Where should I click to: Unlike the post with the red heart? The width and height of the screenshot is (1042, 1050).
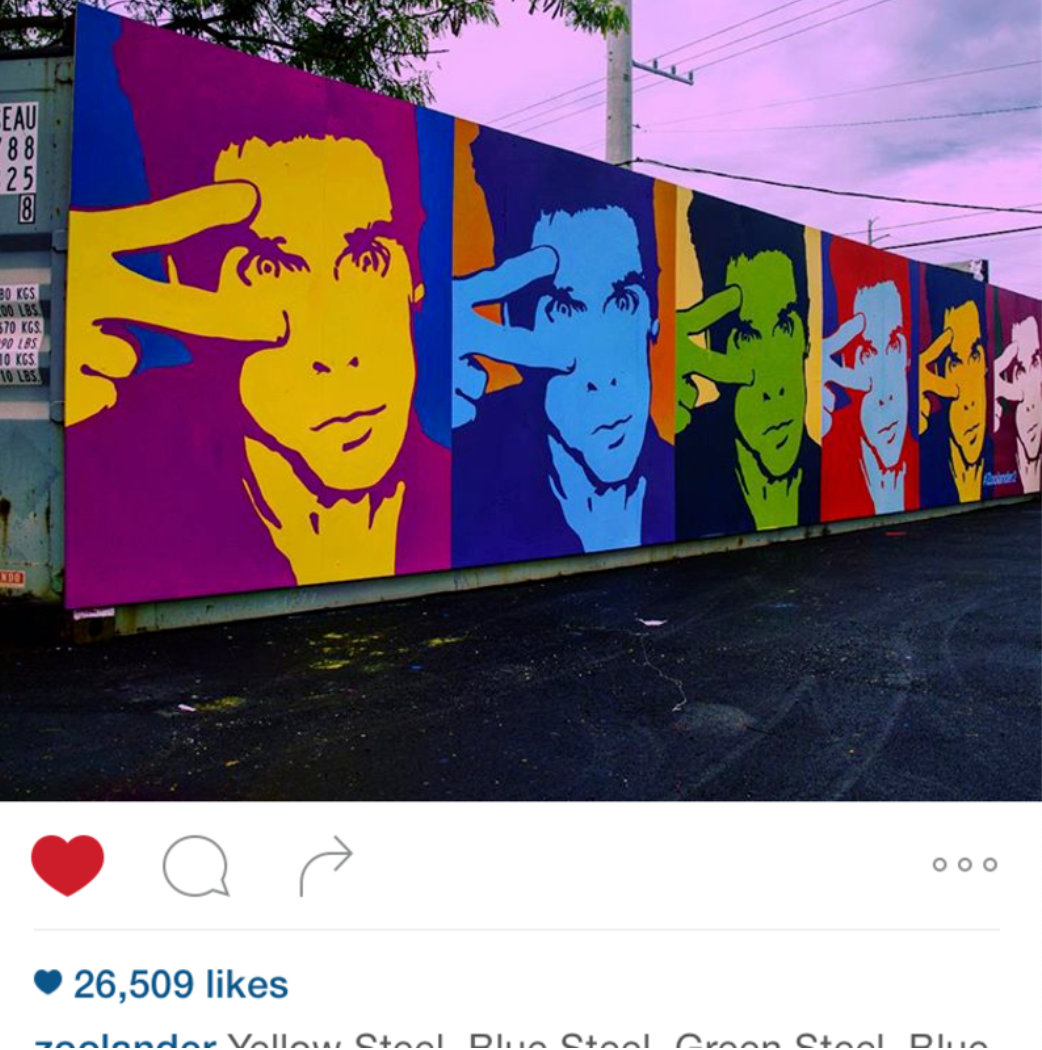pos(68,864)
